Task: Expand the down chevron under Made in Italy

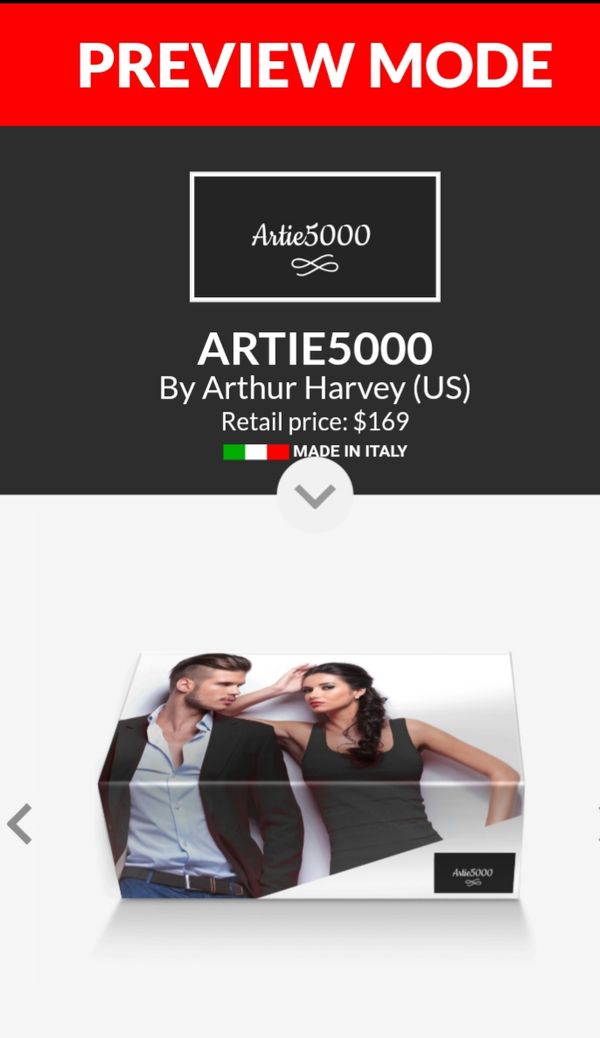Action: [315, 496]
